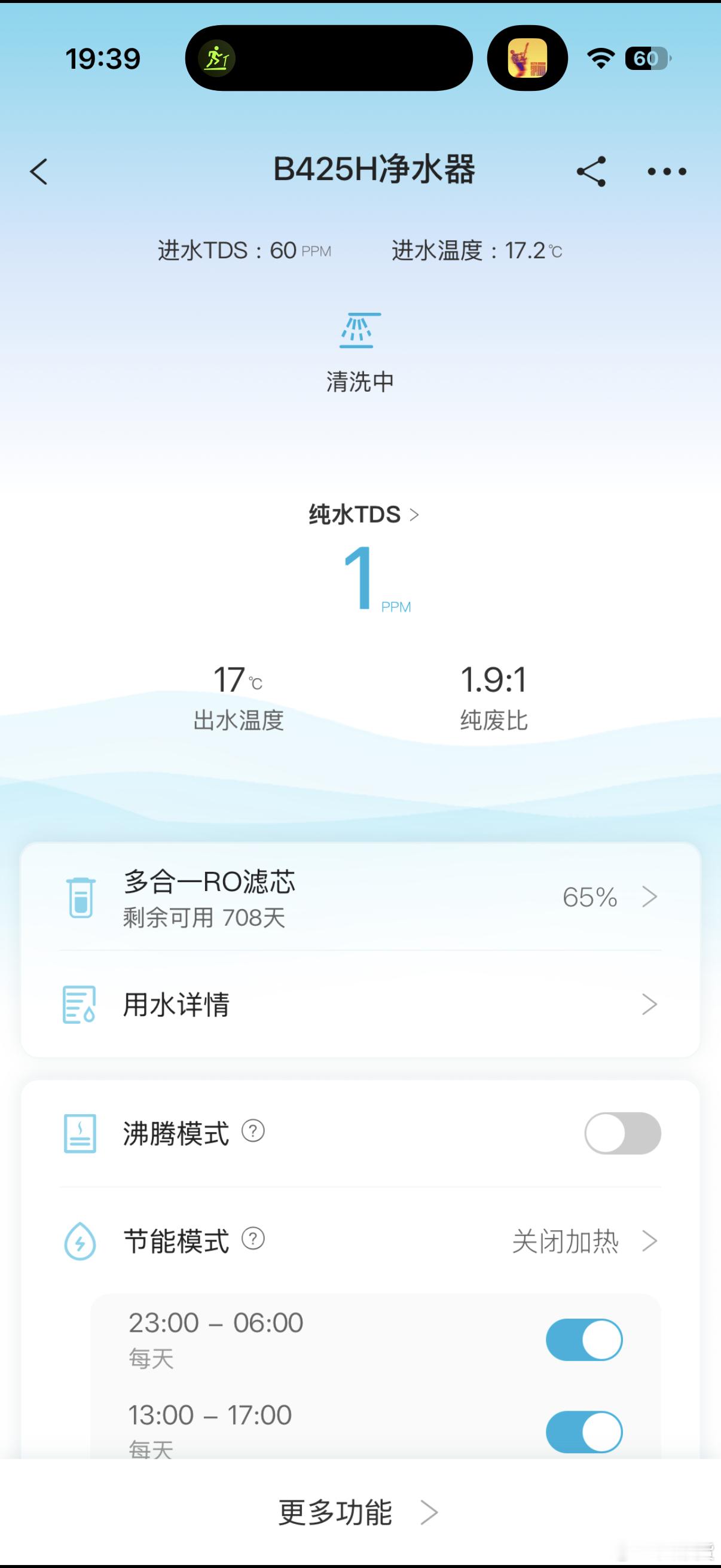Expand 纯水TDS details via chevron
The image size is (721, 1568).
click(416, 514)
